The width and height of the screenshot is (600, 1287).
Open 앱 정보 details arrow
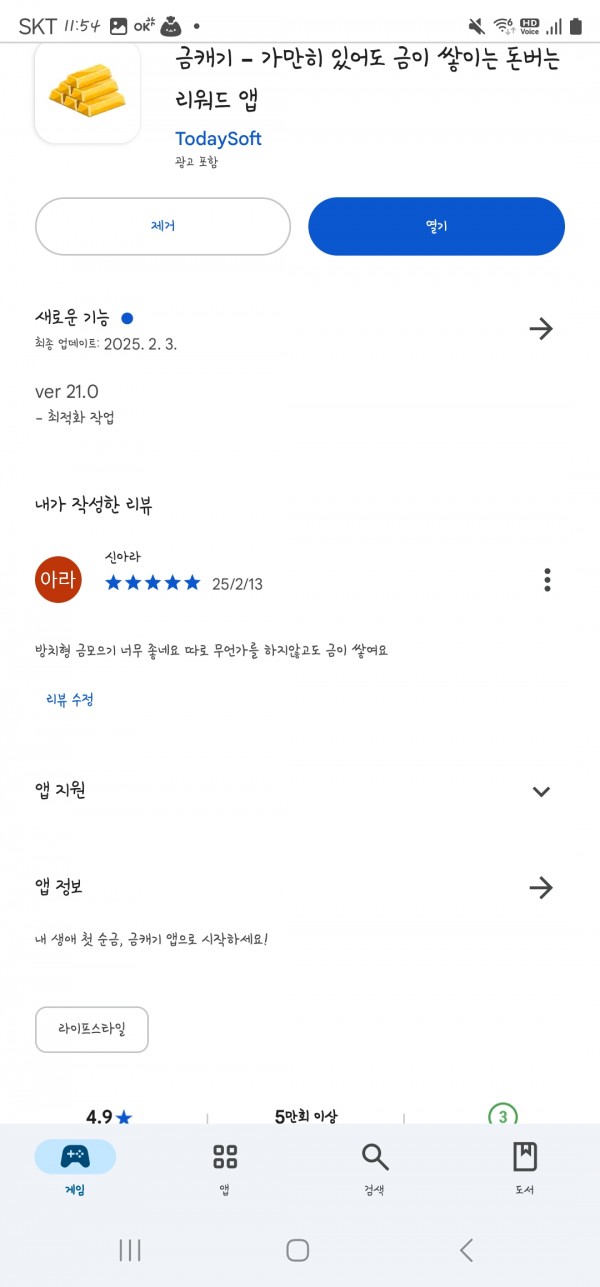pos(541,887)
